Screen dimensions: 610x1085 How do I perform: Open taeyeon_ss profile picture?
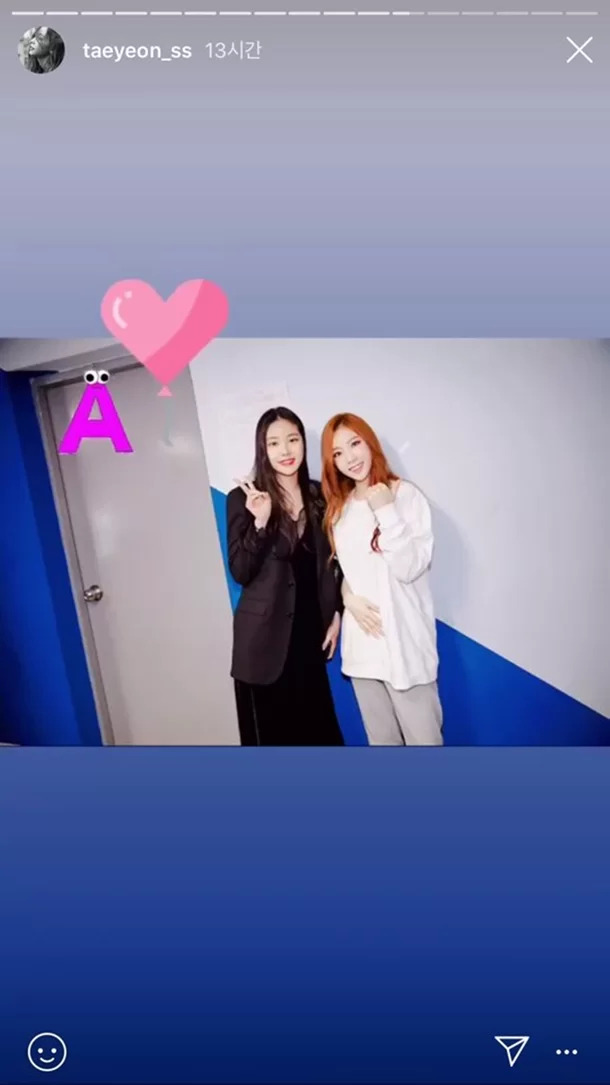click(41, 50)
